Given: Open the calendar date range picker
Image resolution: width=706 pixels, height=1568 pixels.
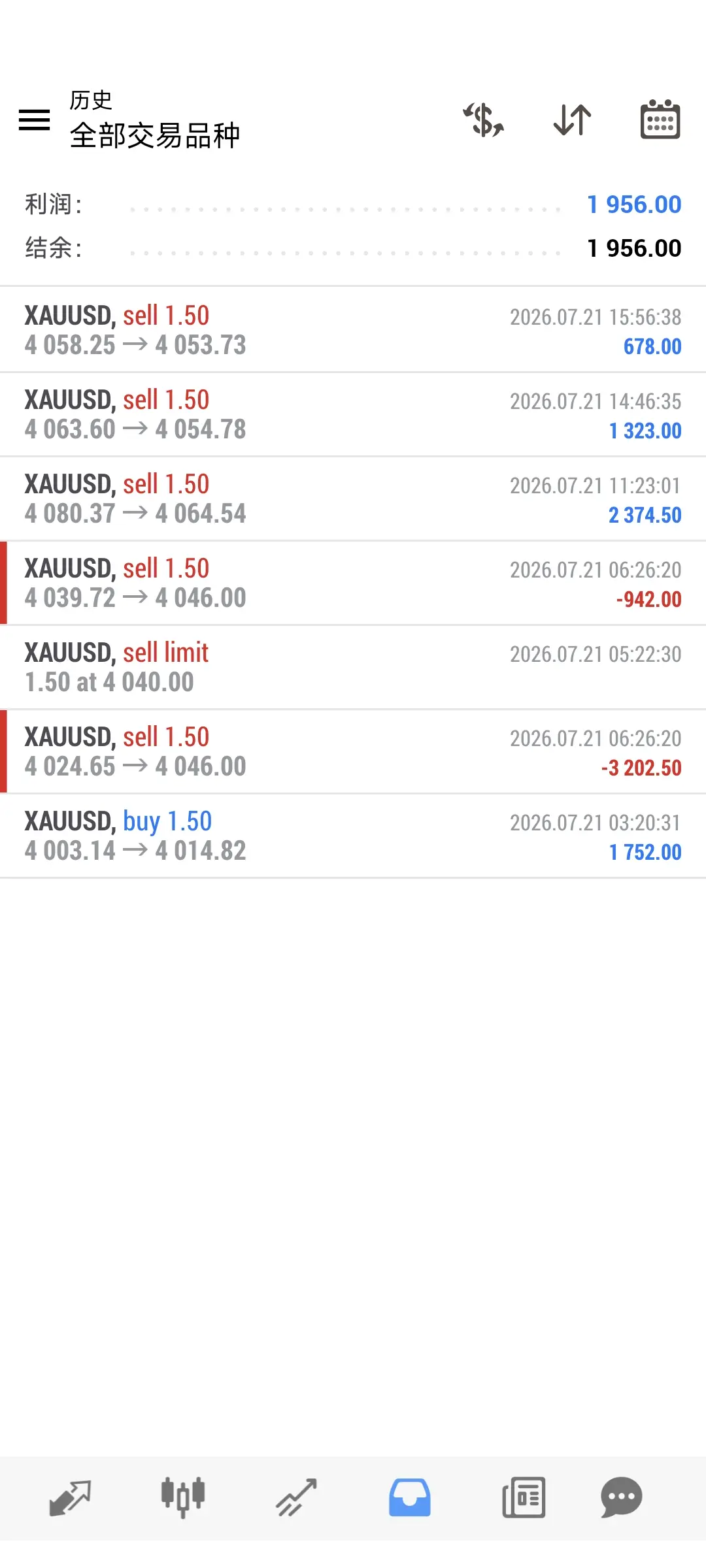Looking at the screenshot, I should 660,120.
